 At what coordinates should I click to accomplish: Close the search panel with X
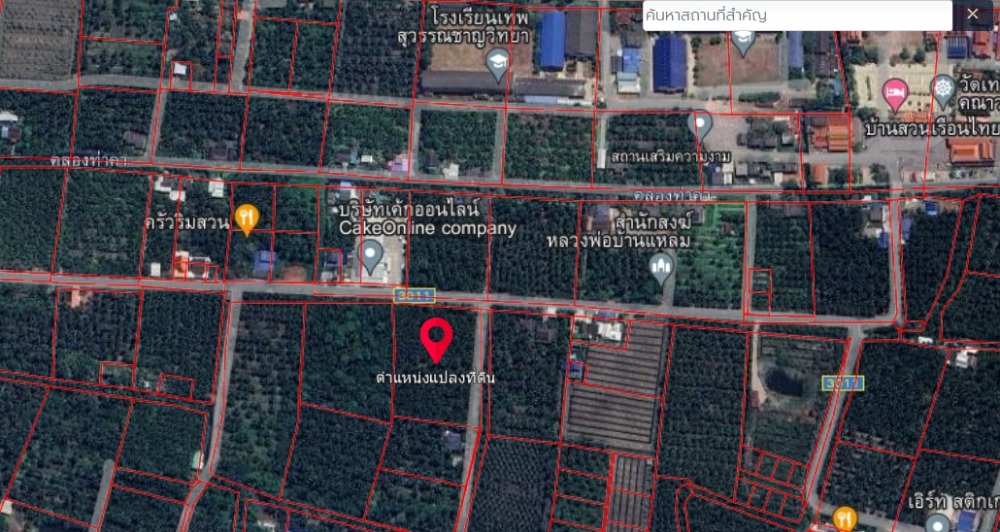point(973,15)
